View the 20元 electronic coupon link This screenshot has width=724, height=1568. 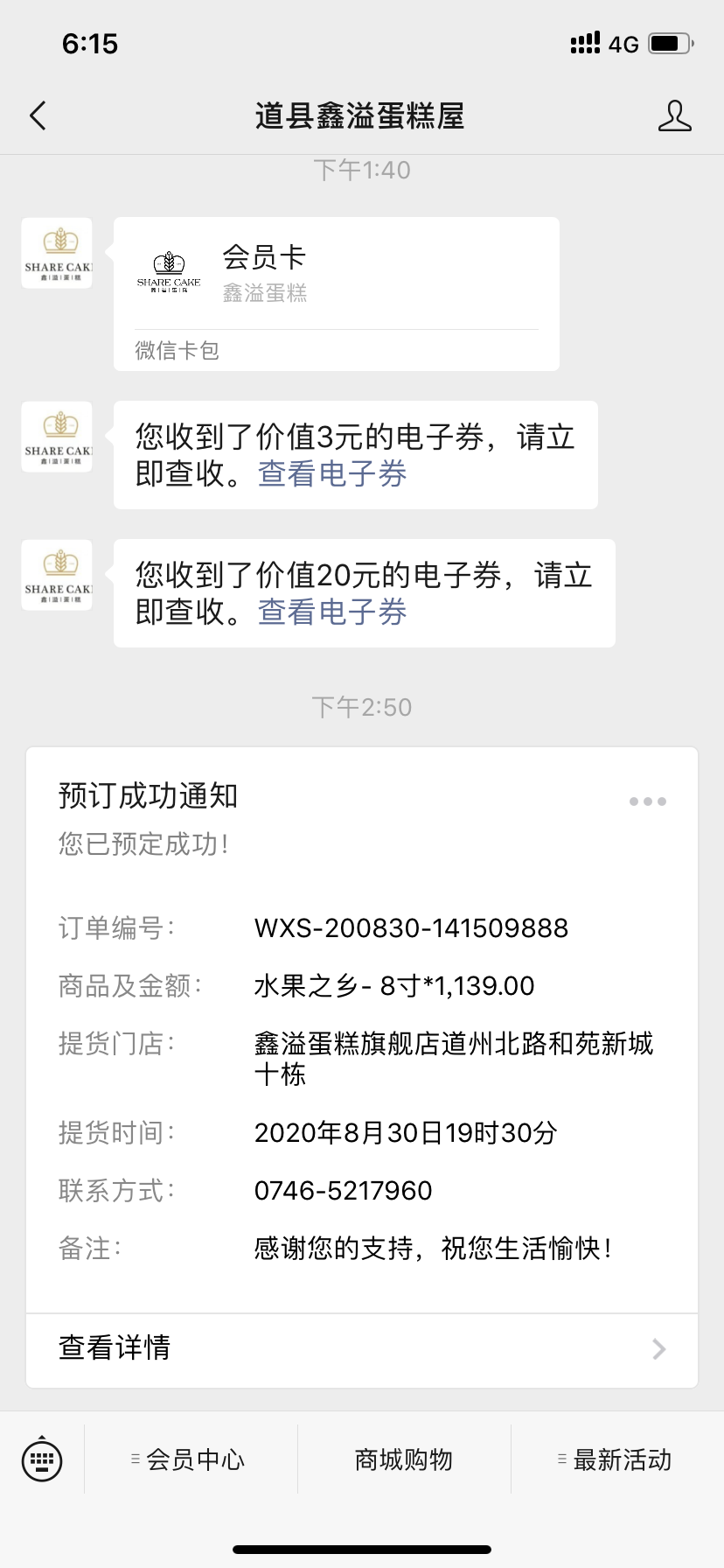click(332, 612)
